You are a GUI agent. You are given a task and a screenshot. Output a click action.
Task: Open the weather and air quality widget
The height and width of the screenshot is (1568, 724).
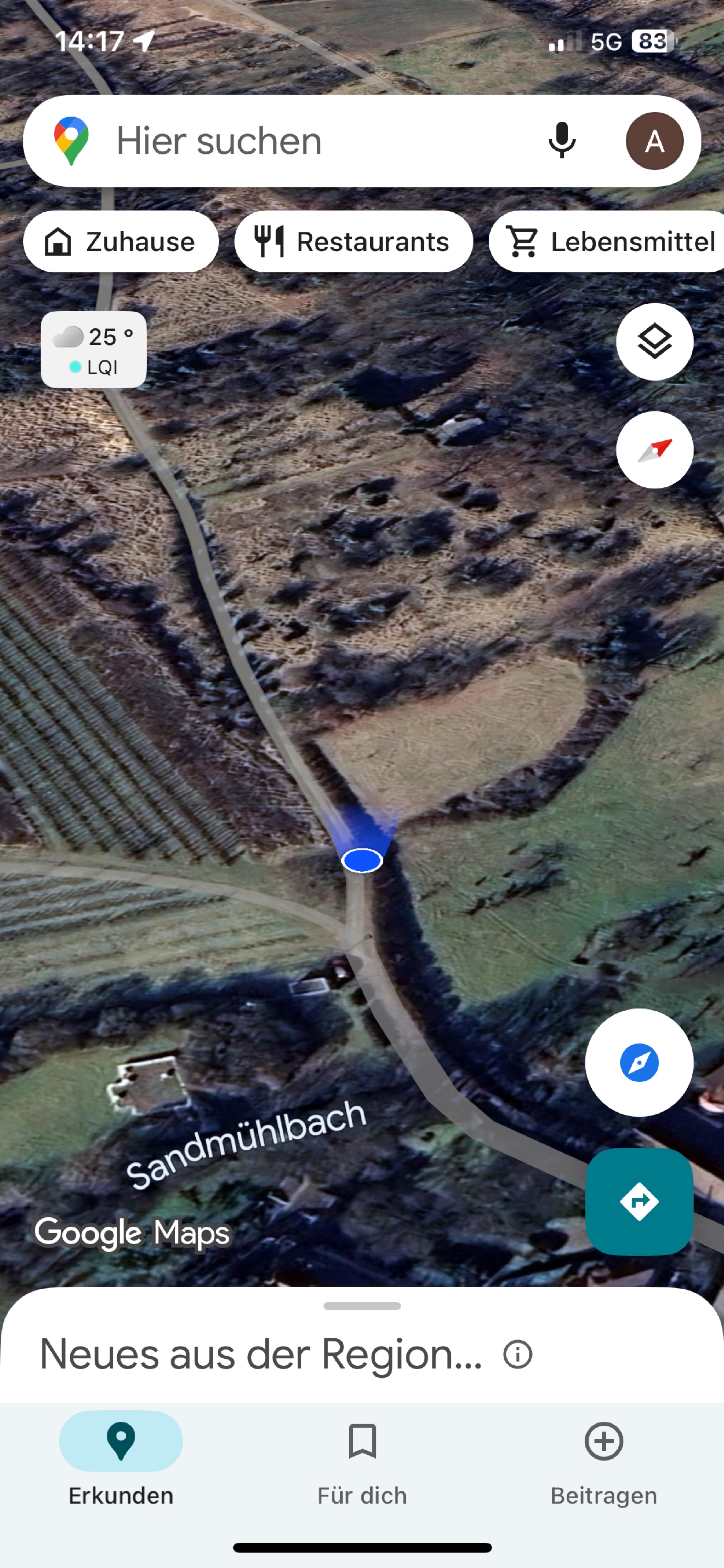coord(94,350)
